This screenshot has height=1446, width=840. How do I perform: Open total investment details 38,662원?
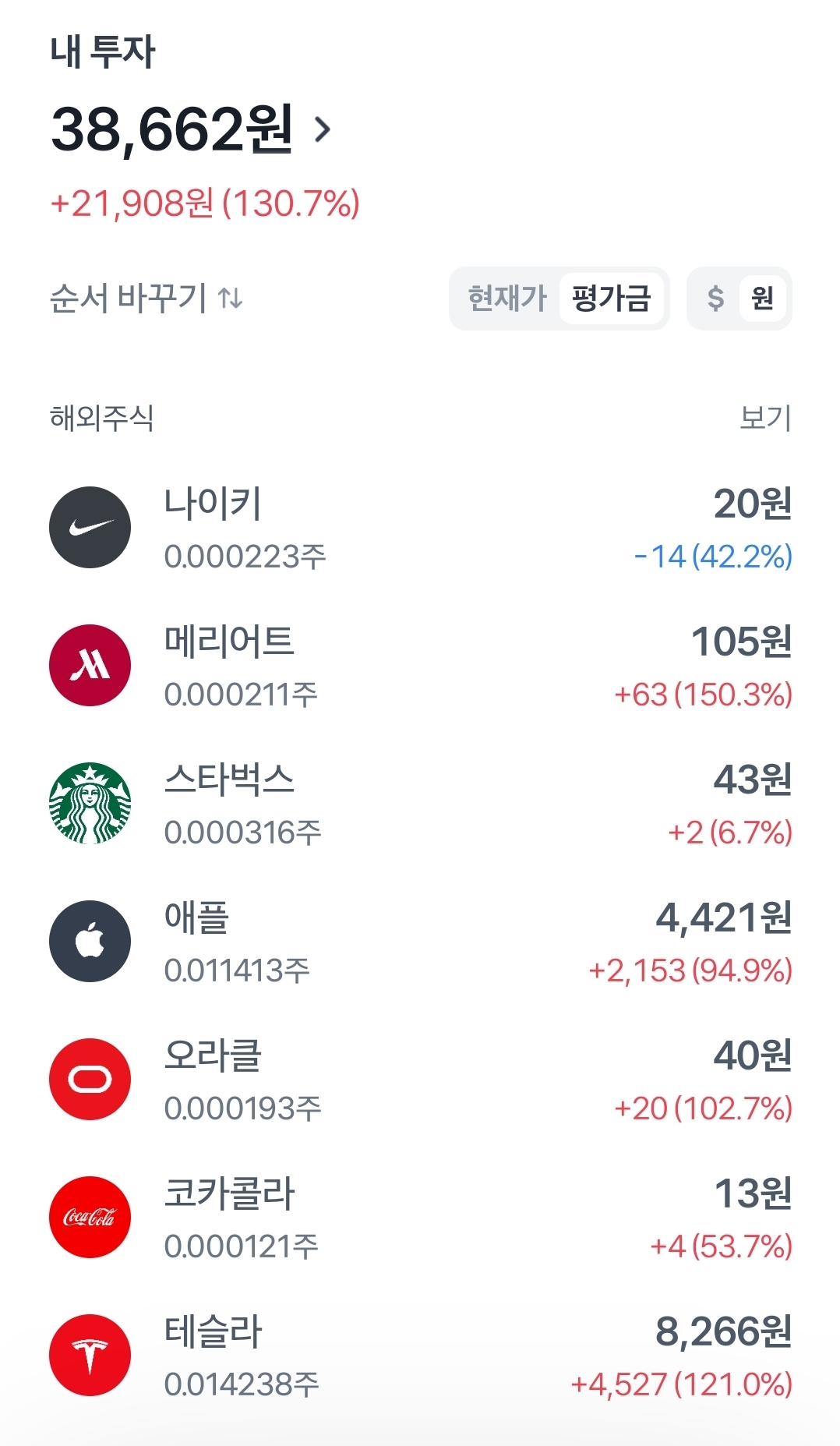pyautogui.click(x=191, y=129)
